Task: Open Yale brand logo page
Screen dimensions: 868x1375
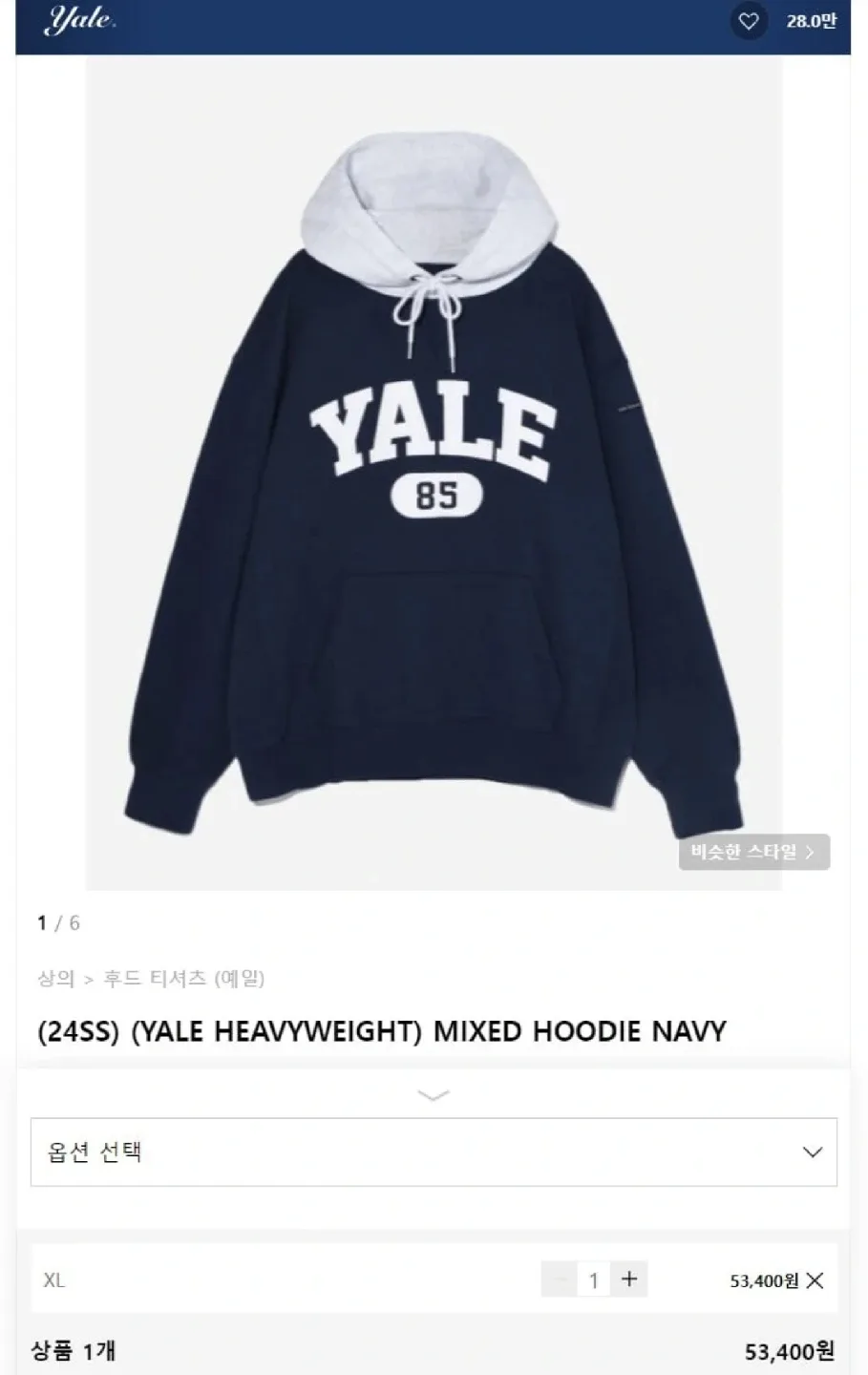Action: [79, 20]
